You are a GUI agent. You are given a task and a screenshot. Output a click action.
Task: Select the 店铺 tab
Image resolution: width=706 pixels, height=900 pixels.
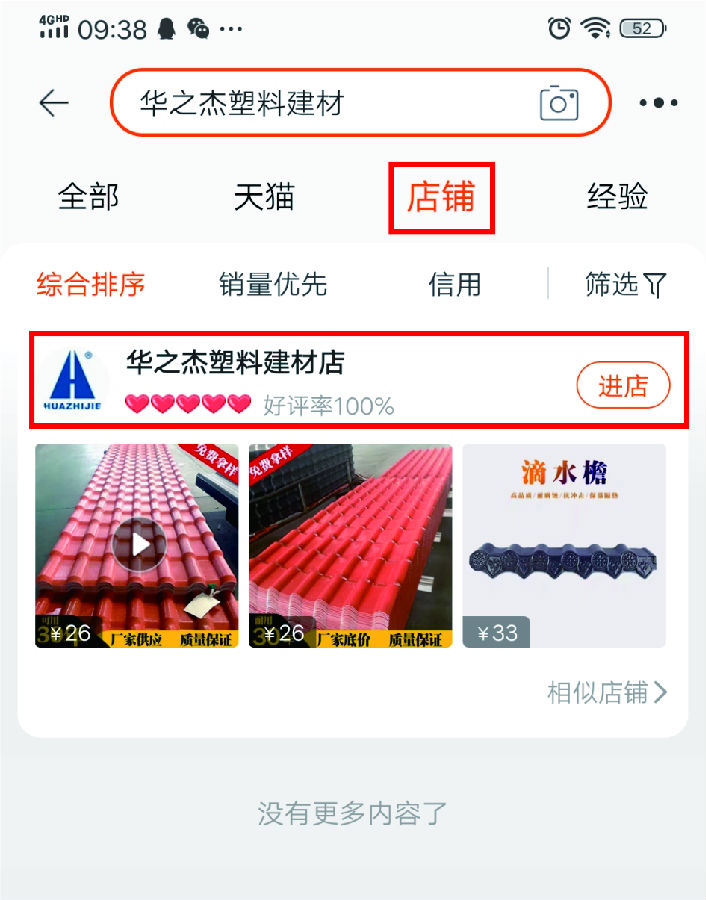[x=441, y=198]
